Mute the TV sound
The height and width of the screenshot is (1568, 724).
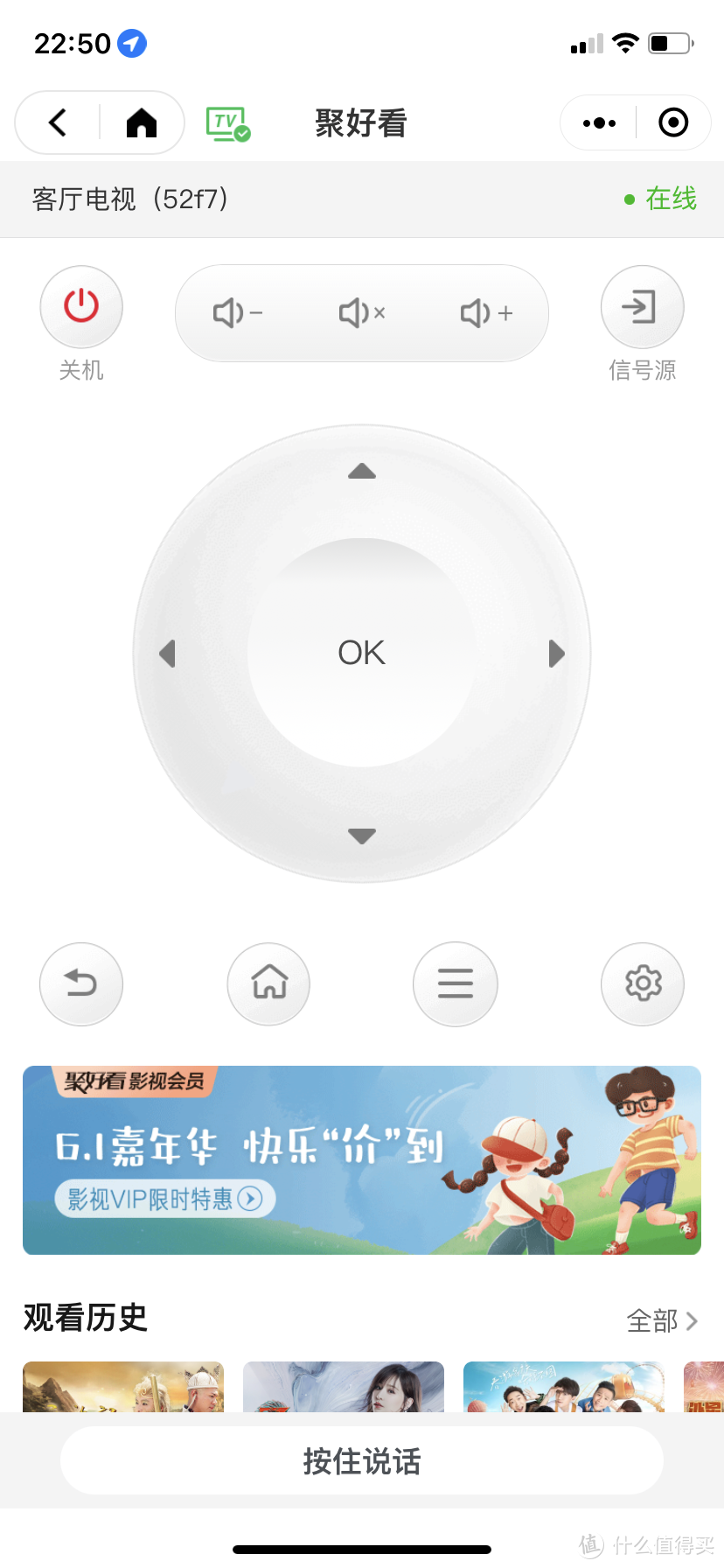click(361, 312)
